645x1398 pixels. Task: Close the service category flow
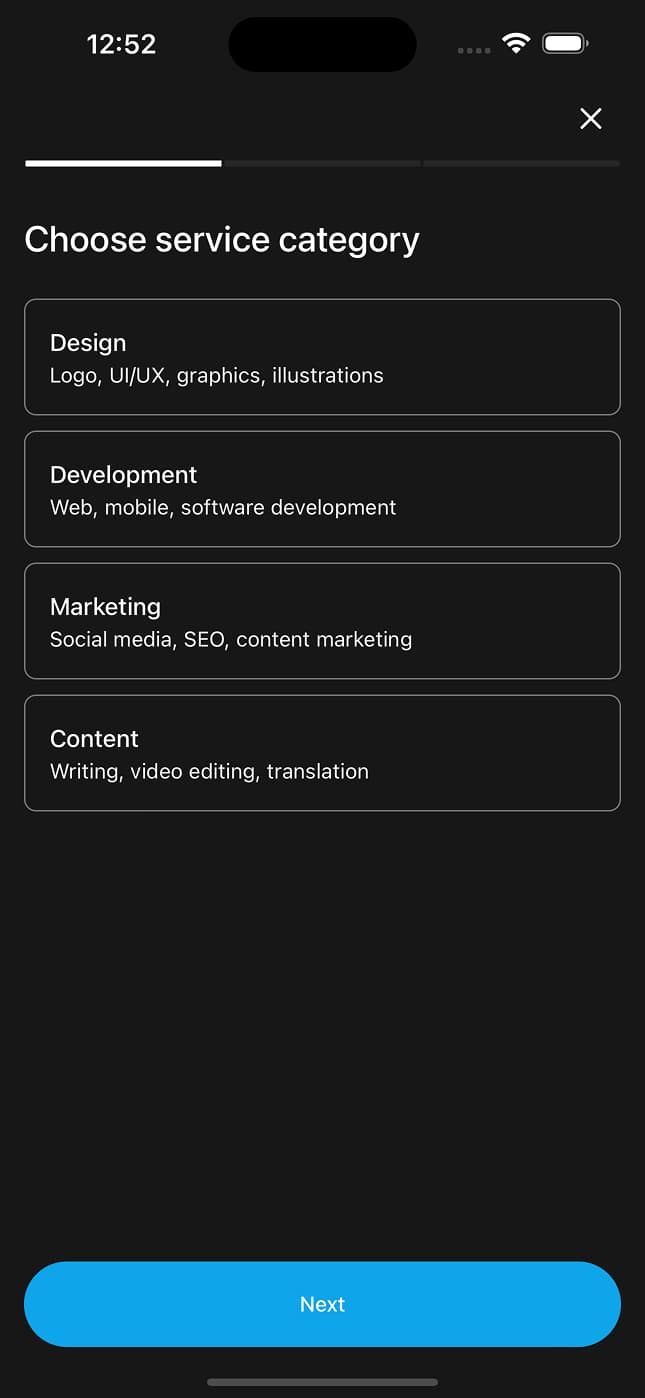[591, 119]
